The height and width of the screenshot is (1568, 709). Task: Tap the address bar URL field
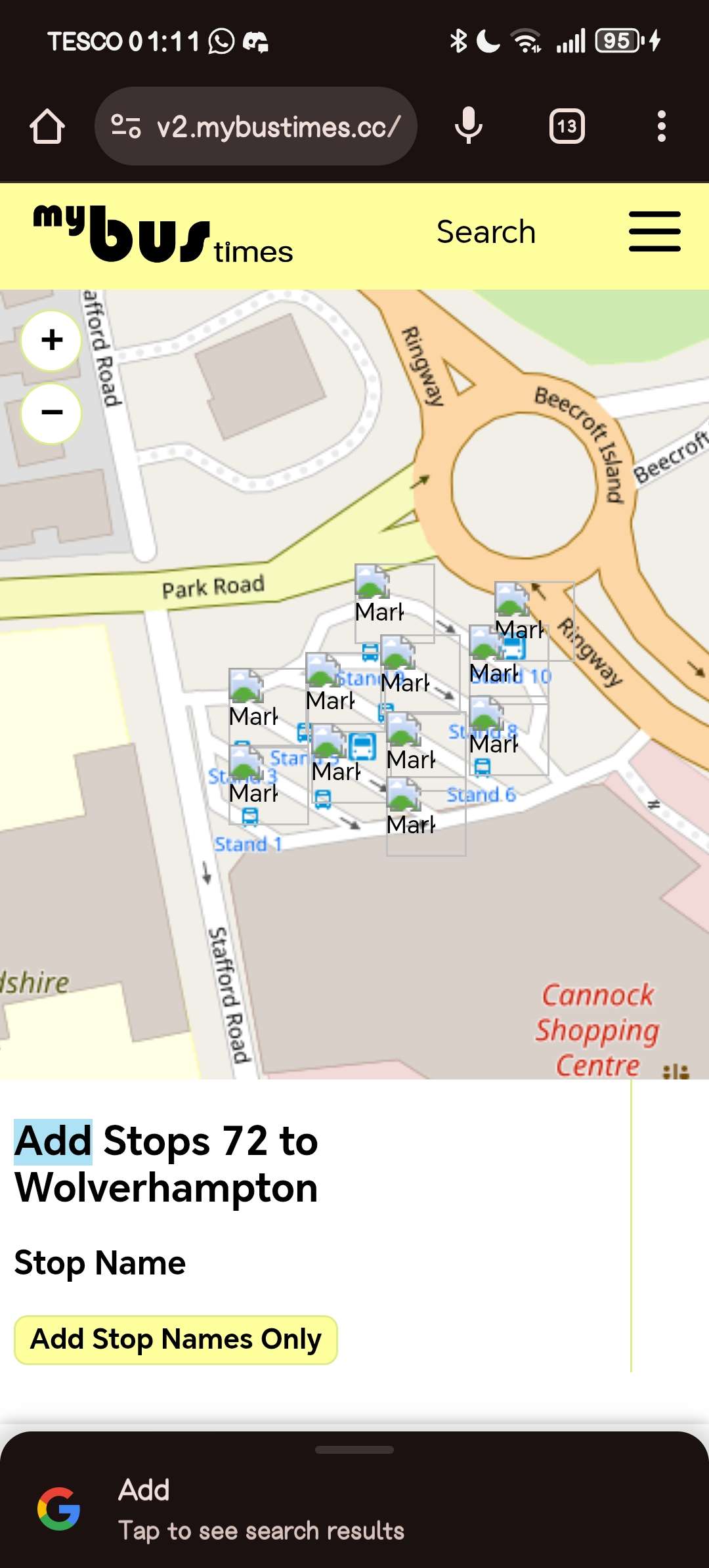point(276,127)
